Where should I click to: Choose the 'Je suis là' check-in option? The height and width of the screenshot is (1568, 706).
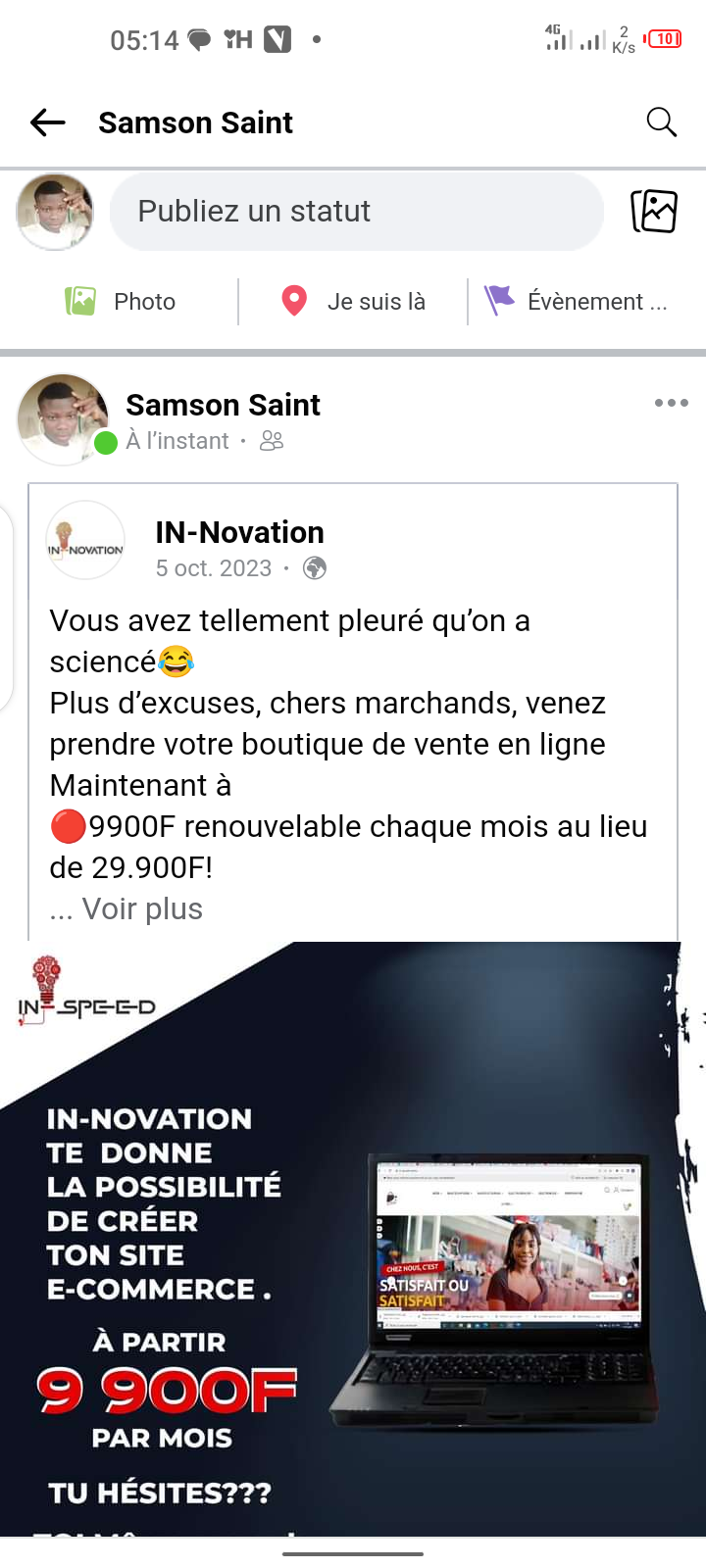coord(353,301)
